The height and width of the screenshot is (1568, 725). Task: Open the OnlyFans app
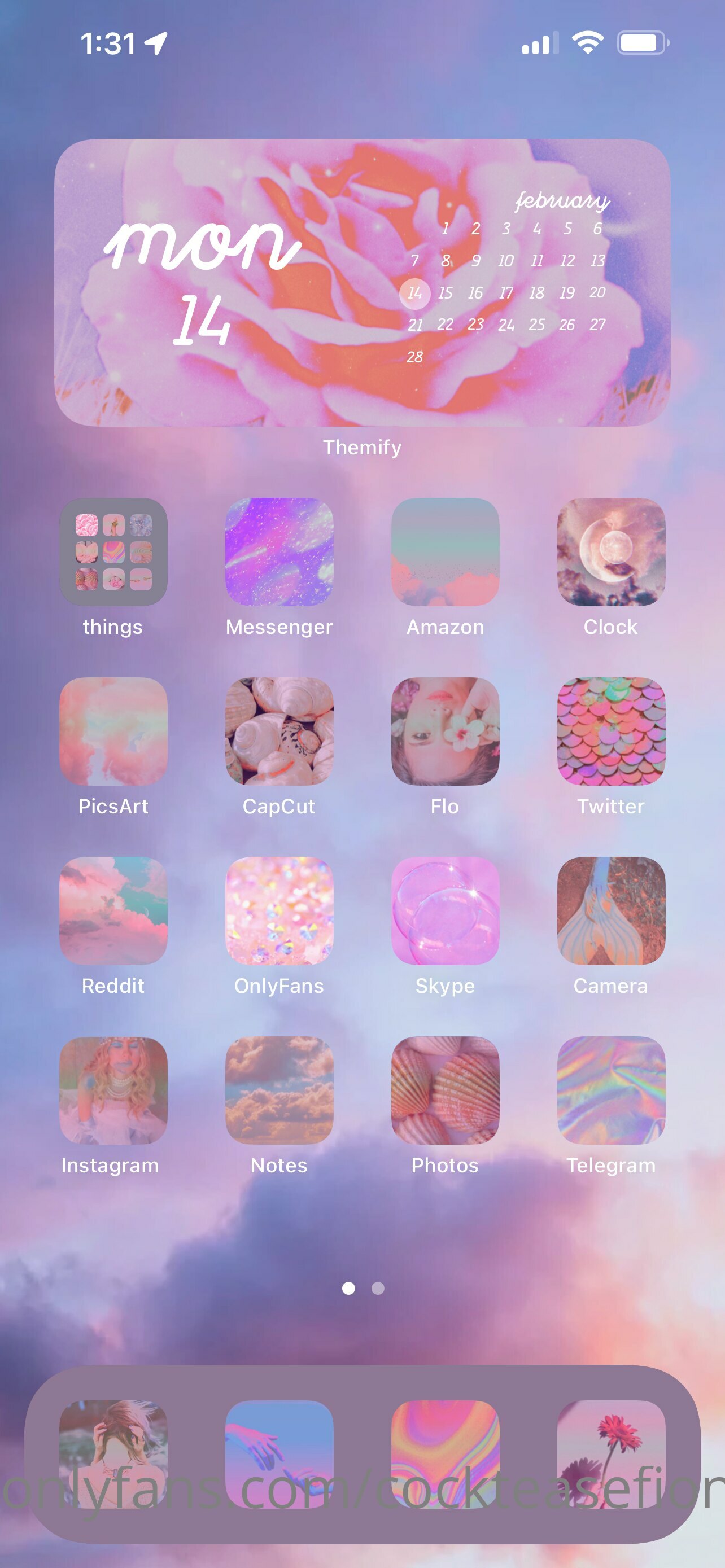pyautogui.click(x=279, y=910)
